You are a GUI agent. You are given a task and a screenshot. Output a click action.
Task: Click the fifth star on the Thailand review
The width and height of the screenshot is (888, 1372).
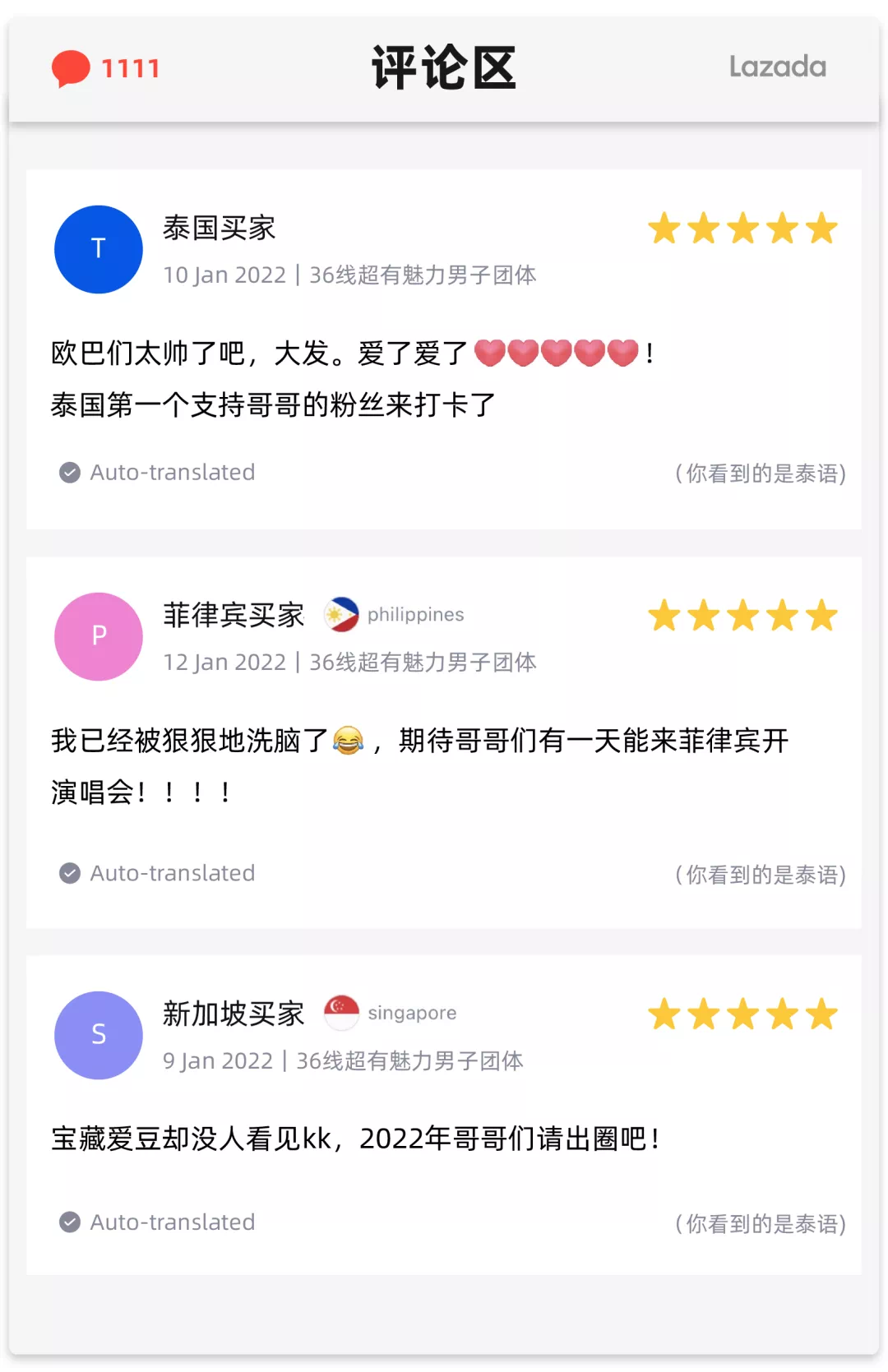(x=820, y=229)
